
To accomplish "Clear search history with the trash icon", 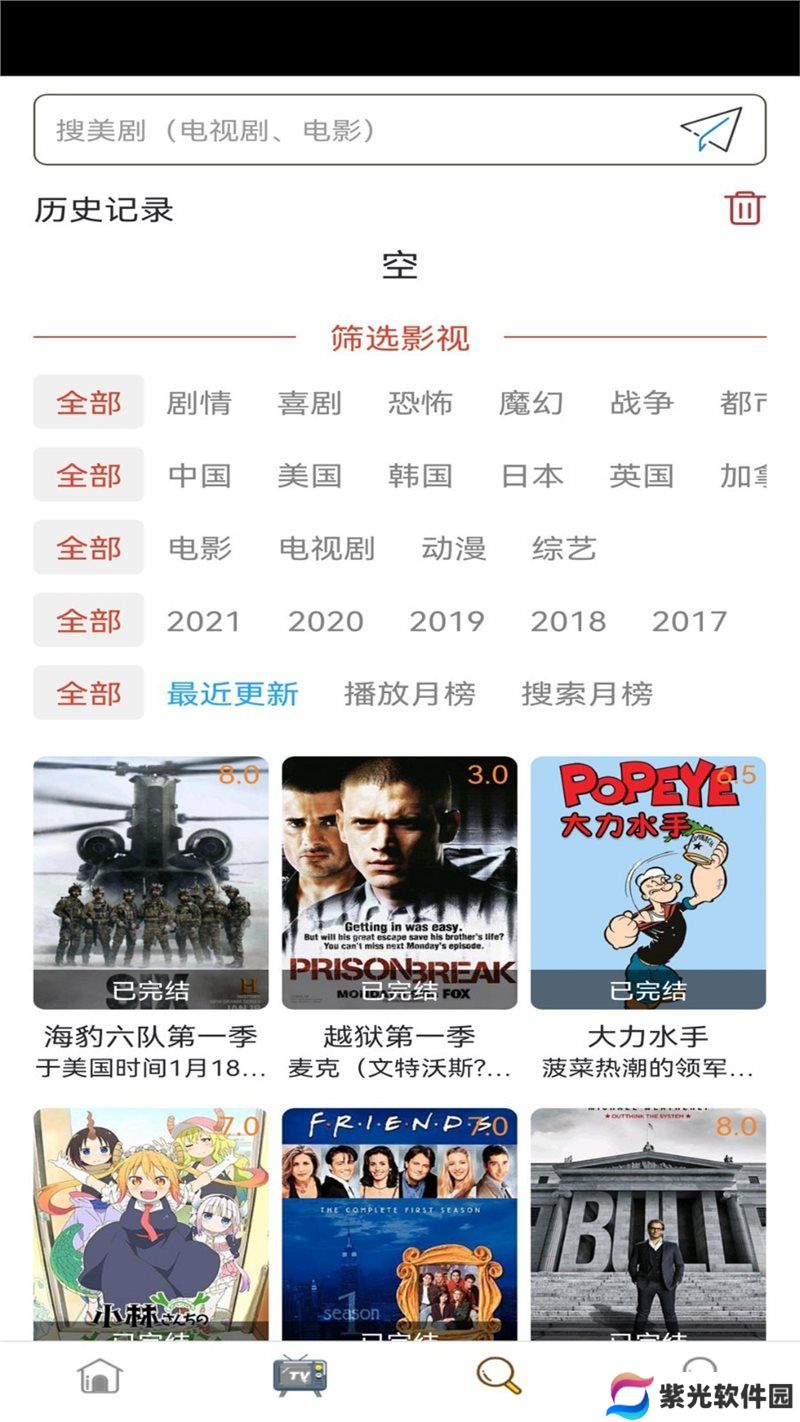I will point(744,208).
